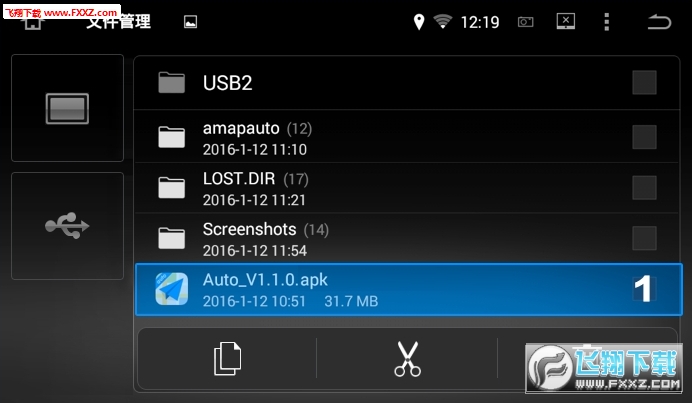Screen dimensions: 693x403
Task: Open the overflow menu
Action: click(606, 21)
